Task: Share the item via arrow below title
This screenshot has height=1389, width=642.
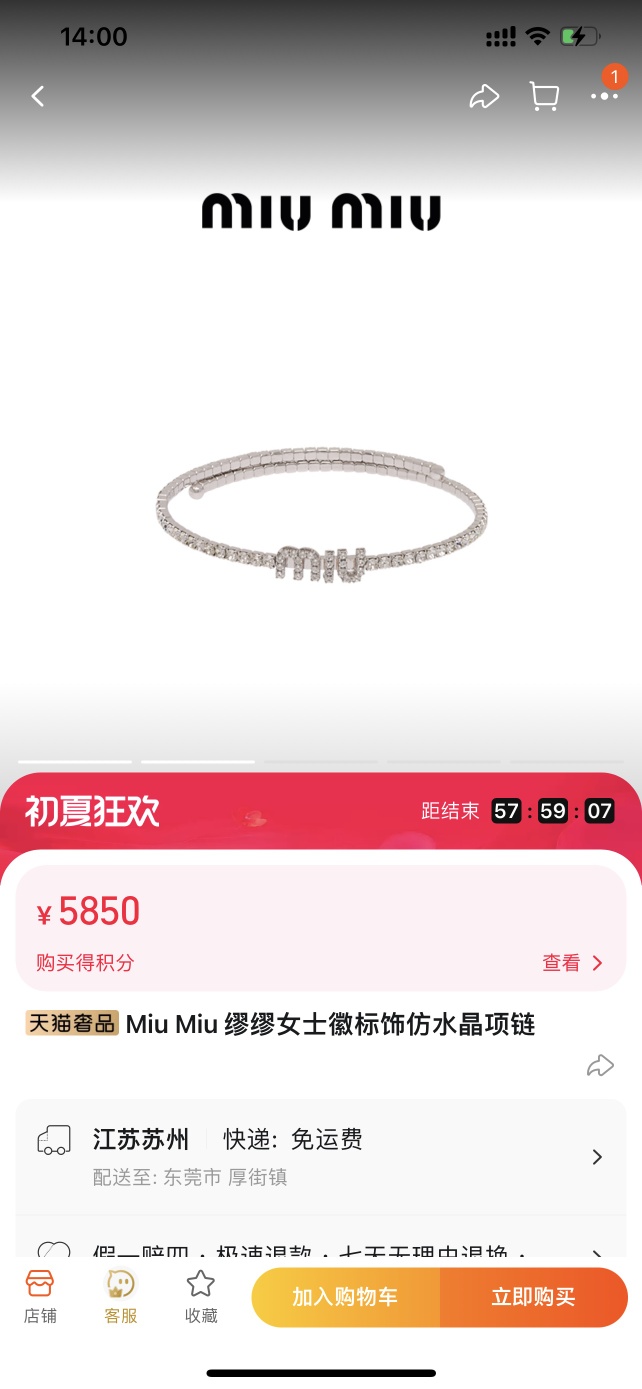Action: point(600,1066)
